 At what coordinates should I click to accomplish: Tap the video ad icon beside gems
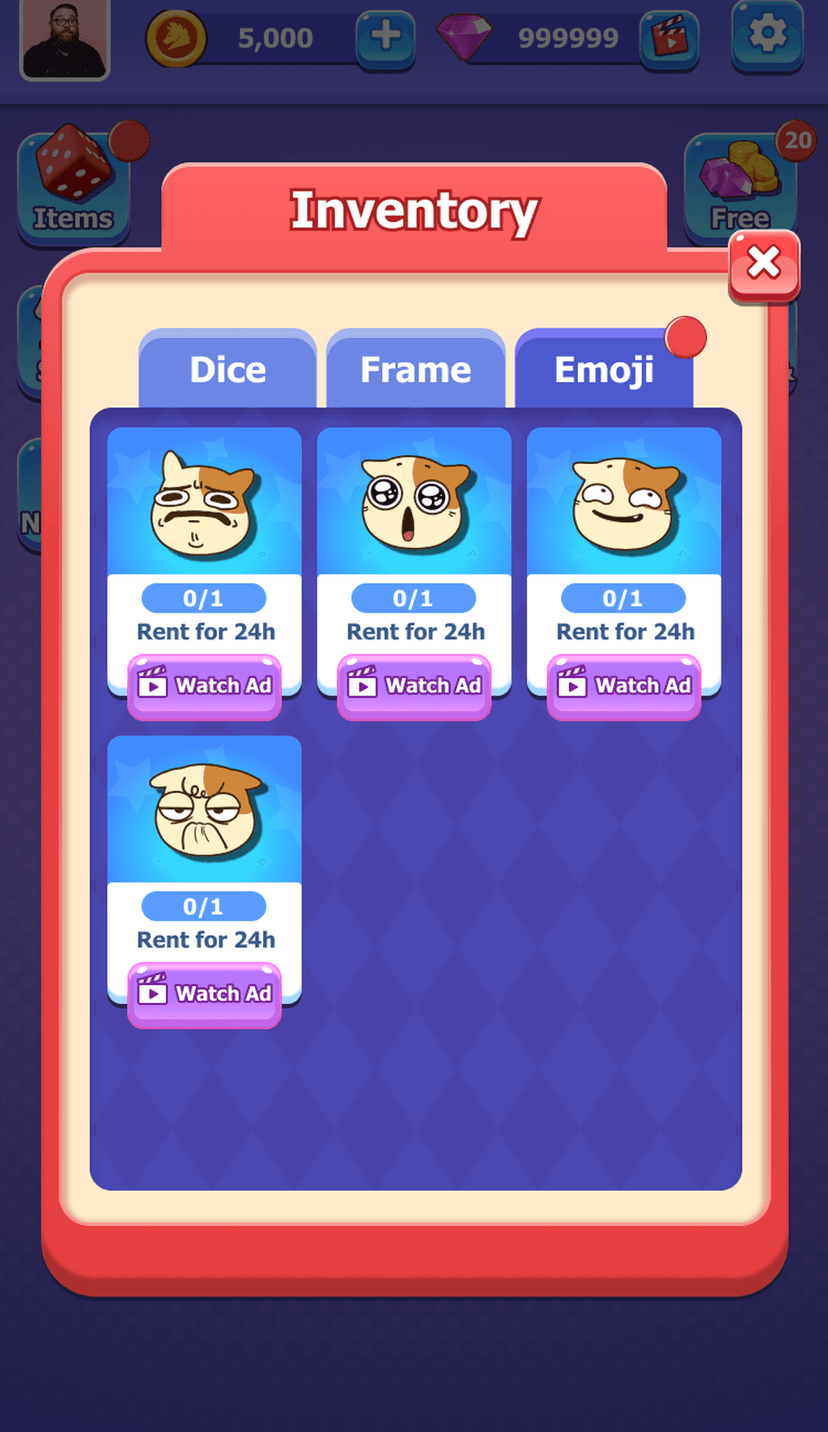pos(669,38)
